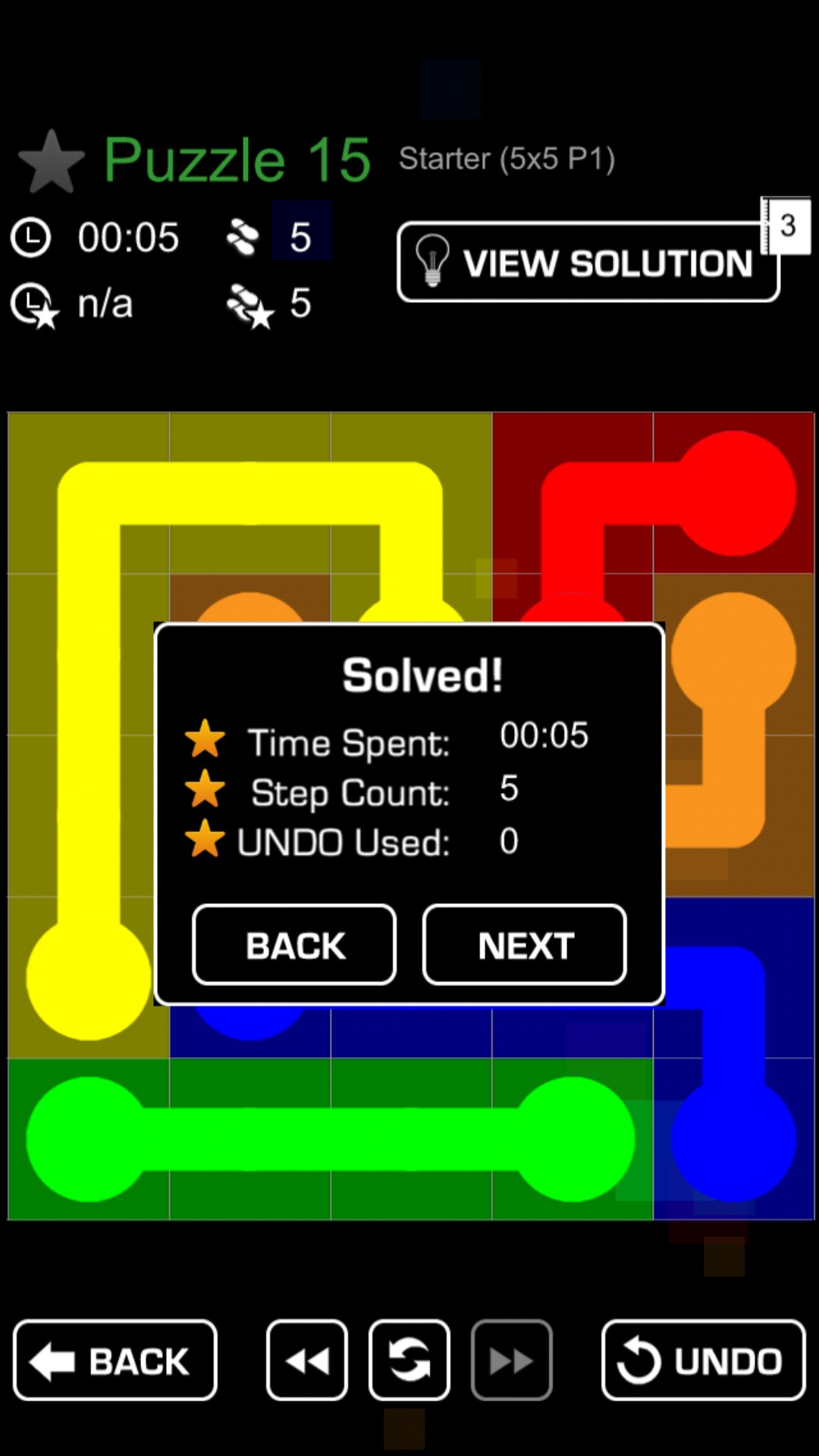Tap NEXT in the Solved dialog
The height and width of the screenshot is (1456, 819).
pos(524,945)
